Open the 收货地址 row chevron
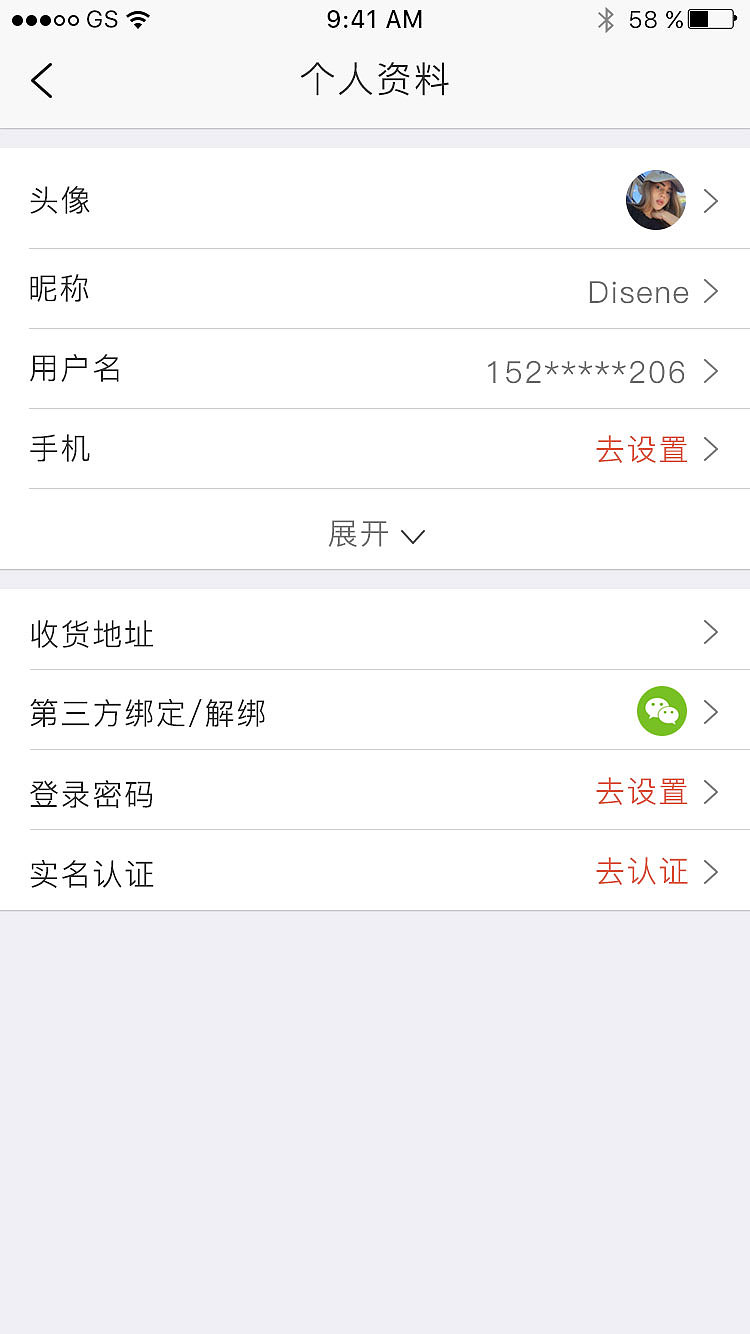This screenshot has width=750, height=1334. pos(711,632)
